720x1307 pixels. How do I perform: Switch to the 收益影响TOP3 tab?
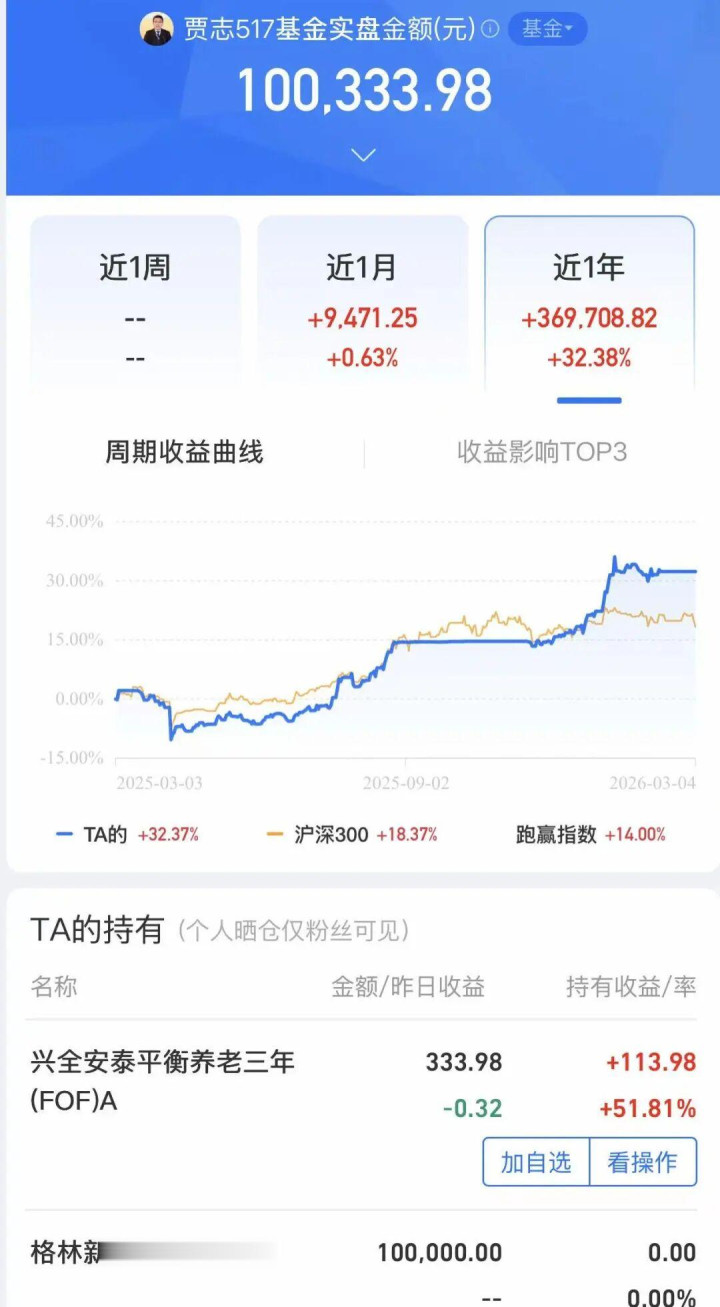pyautogui.click(x=541, y=452)
